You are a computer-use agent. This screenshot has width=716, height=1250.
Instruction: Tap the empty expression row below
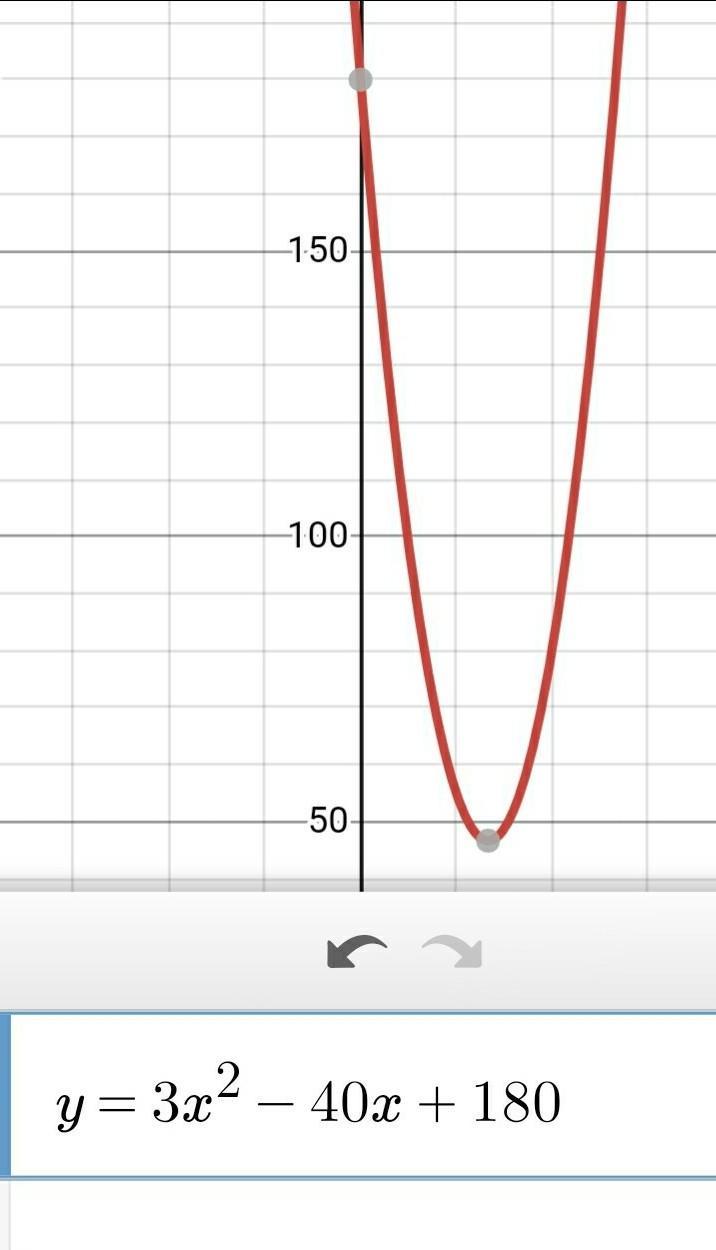pyautogui.click(x=363, y=1215)
